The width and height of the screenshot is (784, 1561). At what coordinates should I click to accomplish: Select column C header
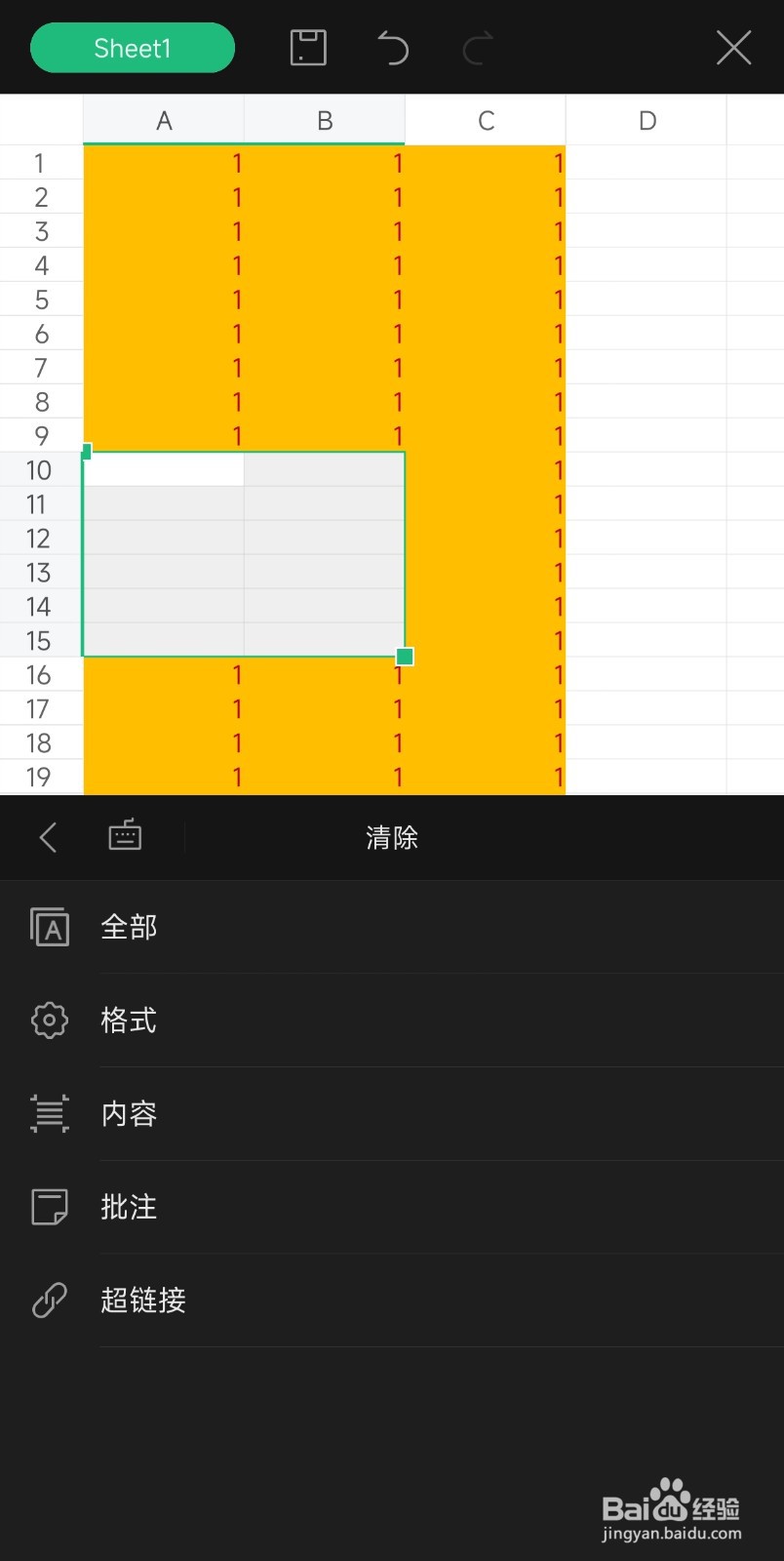(x=485, y=119)
